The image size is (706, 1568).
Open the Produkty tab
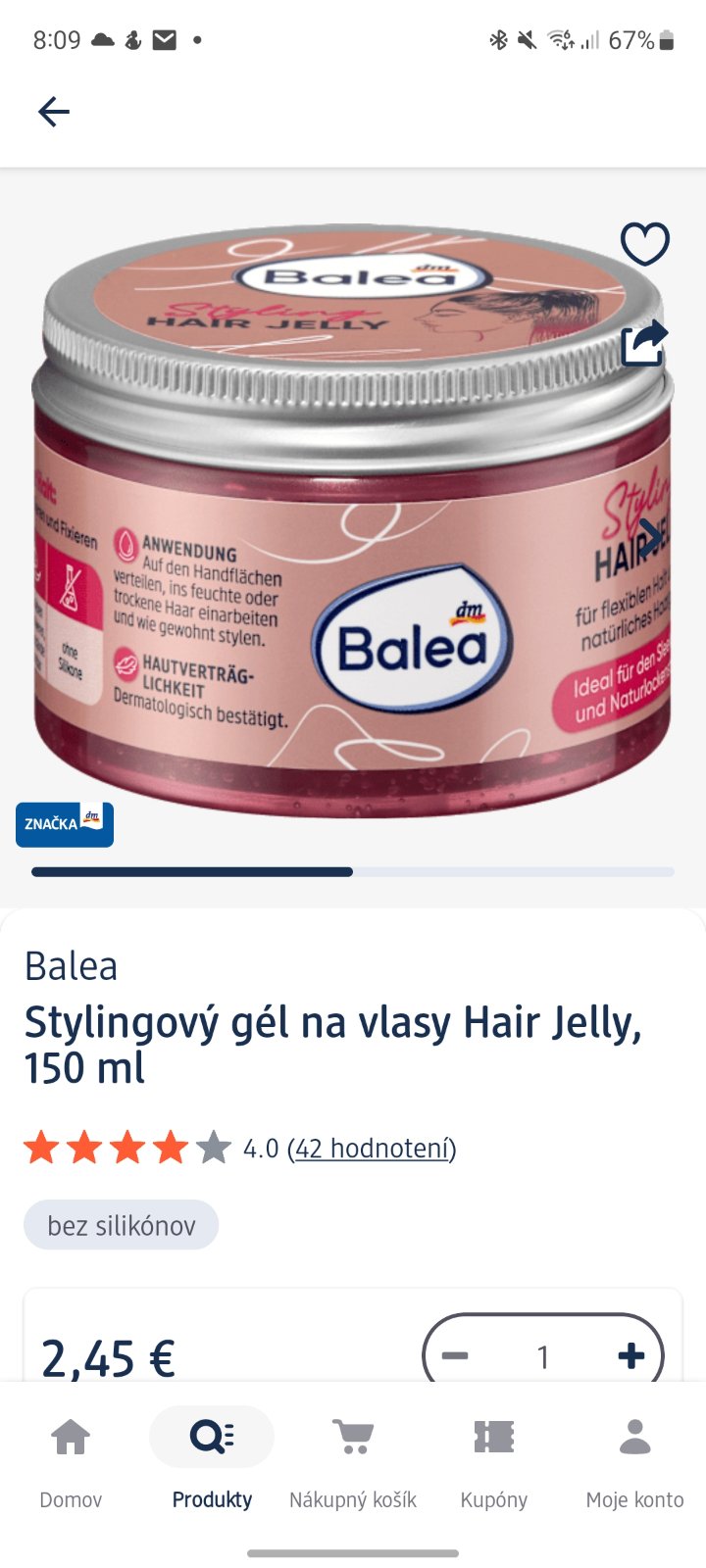click(x=212, y=1456)
